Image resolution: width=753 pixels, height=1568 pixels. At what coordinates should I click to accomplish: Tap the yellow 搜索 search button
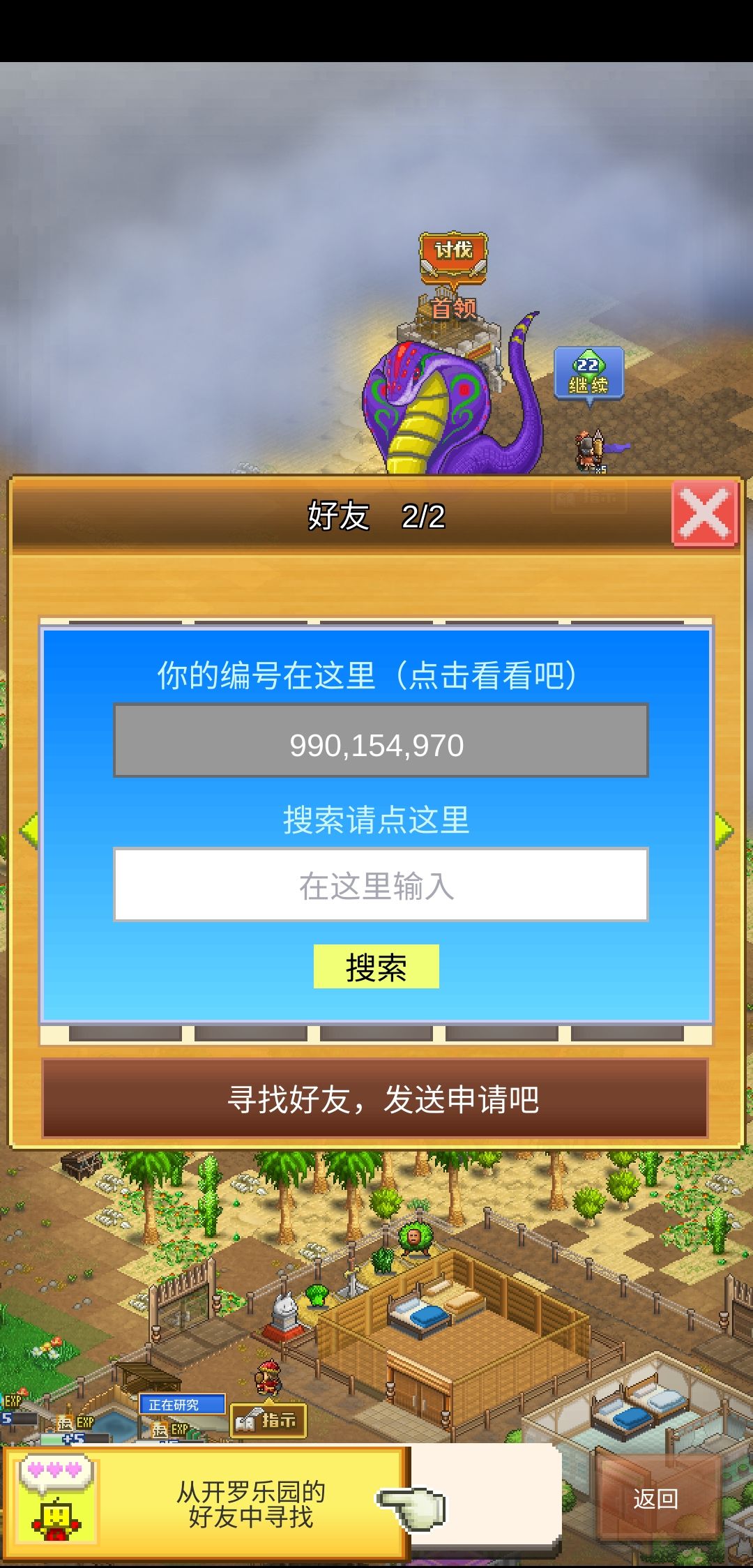coord(376,967)
